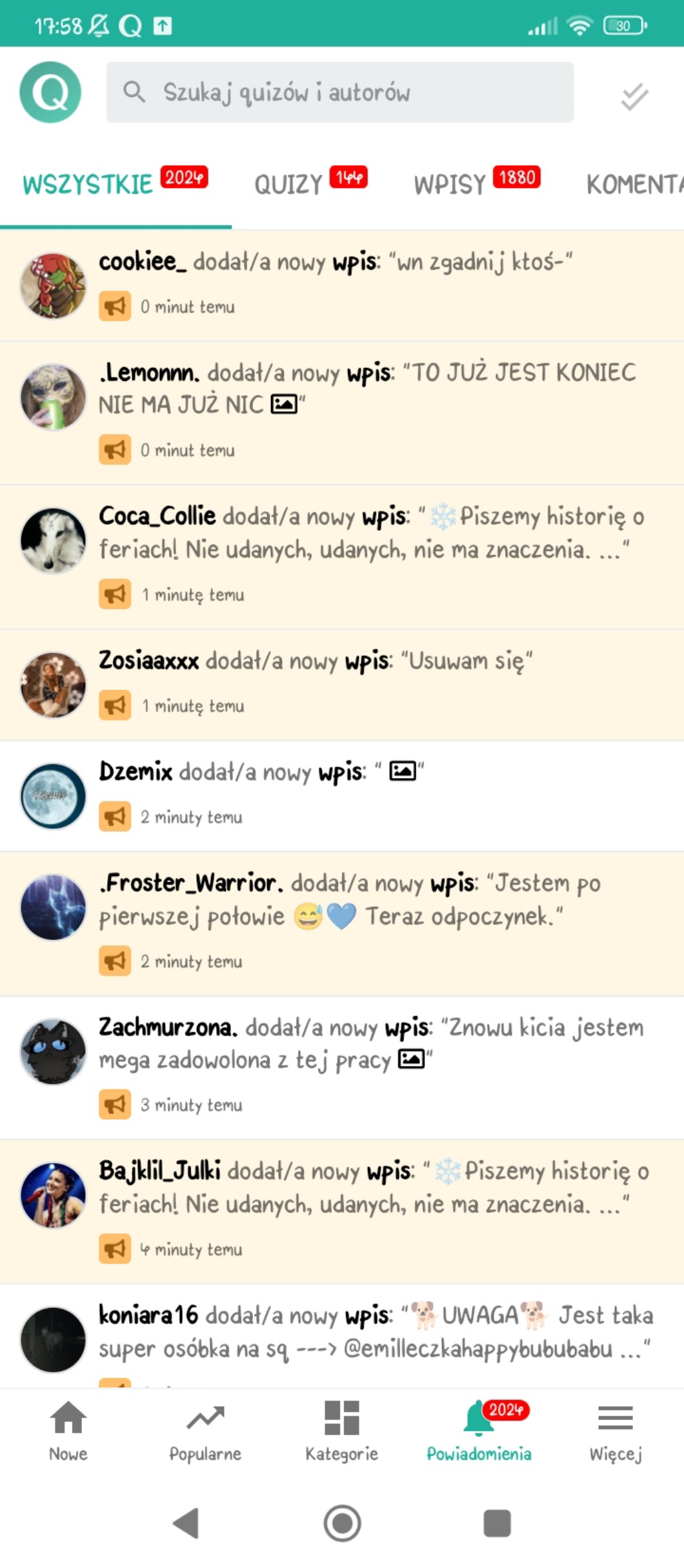684x1568 pixels.
Task: Tap the search box for quizzes and authors
Action: pos(339,92)
